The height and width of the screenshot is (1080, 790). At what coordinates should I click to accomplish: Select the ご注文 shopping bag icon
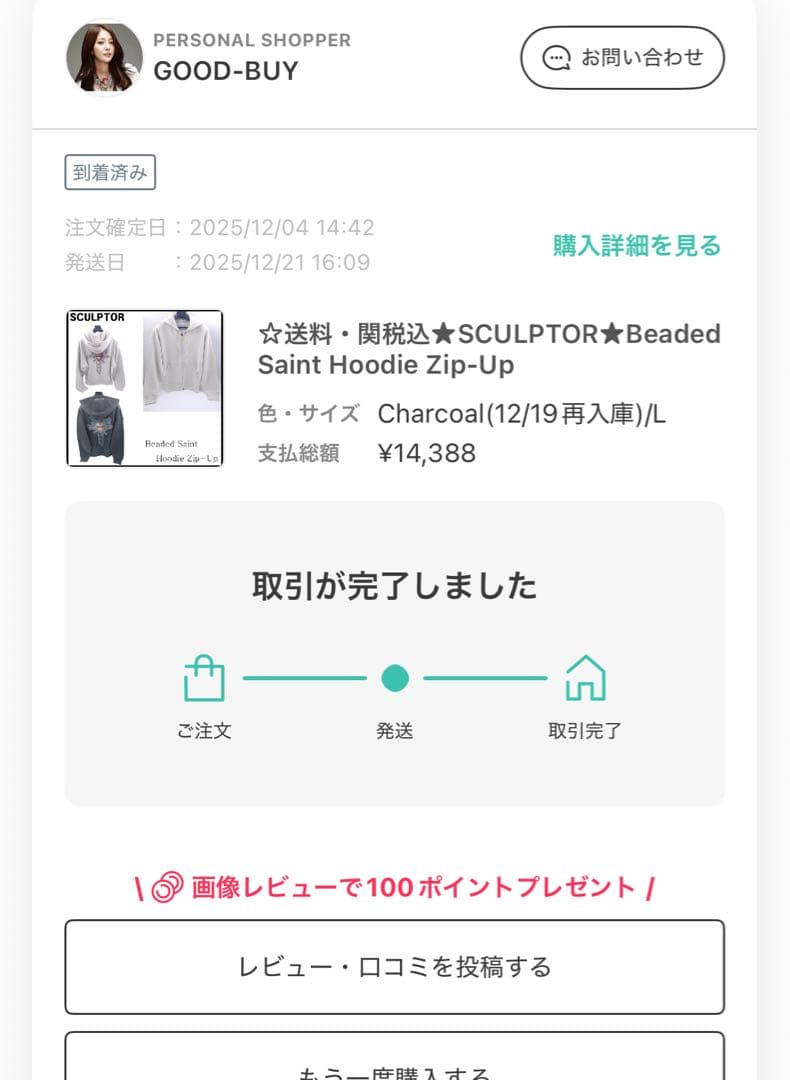(x=204, y=677)
